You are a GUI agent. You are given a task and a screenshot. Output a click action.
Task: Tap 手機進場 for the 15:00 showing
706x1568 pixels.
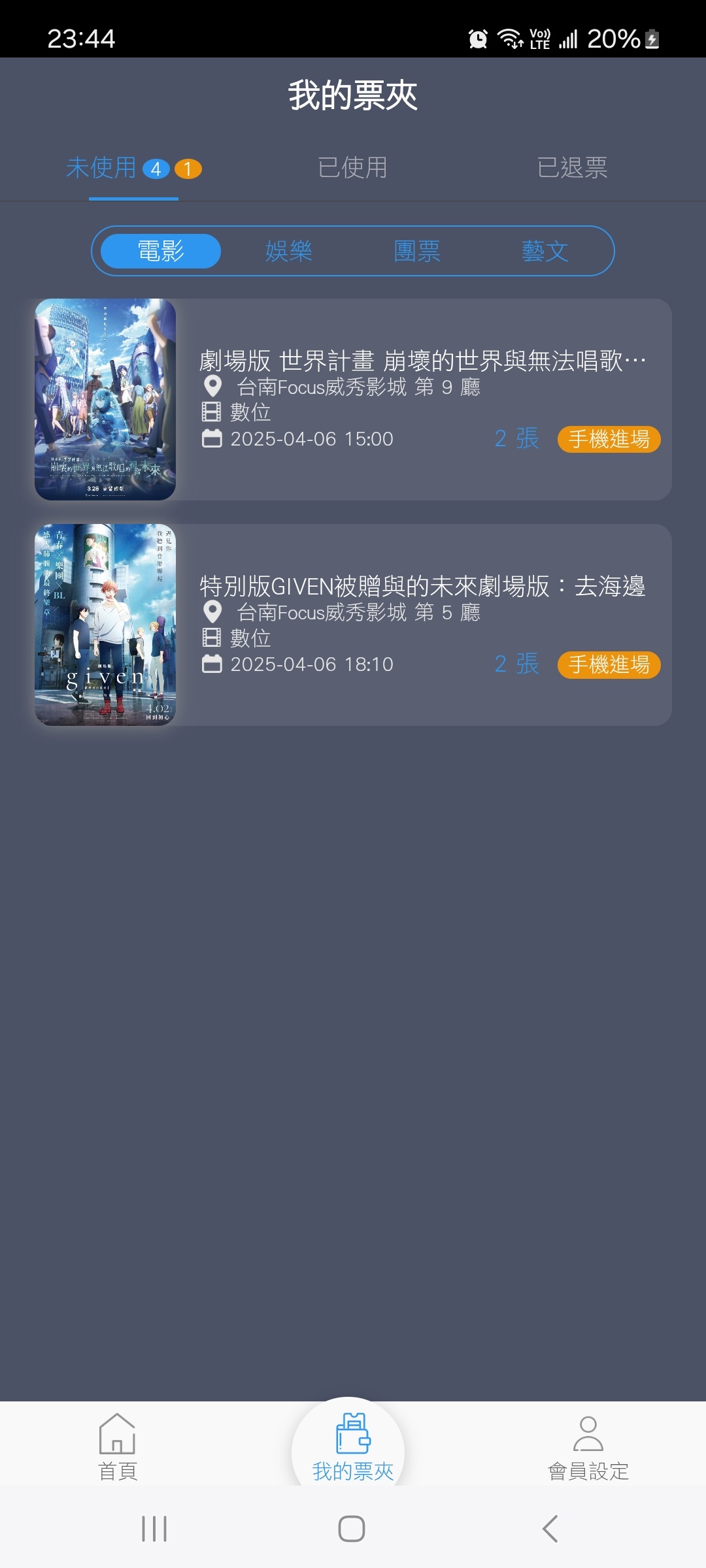tap(609, 439)
